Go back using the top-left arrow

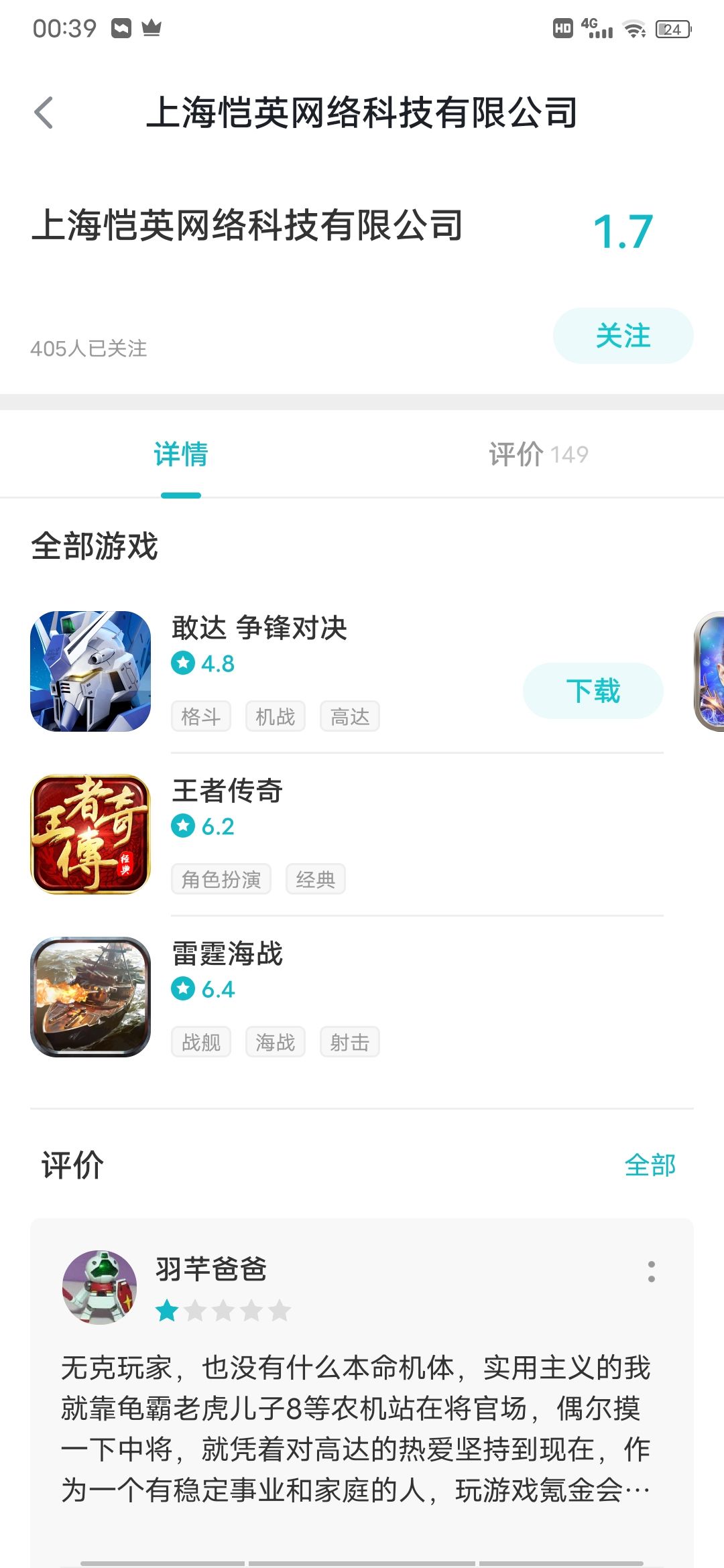[44, 113]
